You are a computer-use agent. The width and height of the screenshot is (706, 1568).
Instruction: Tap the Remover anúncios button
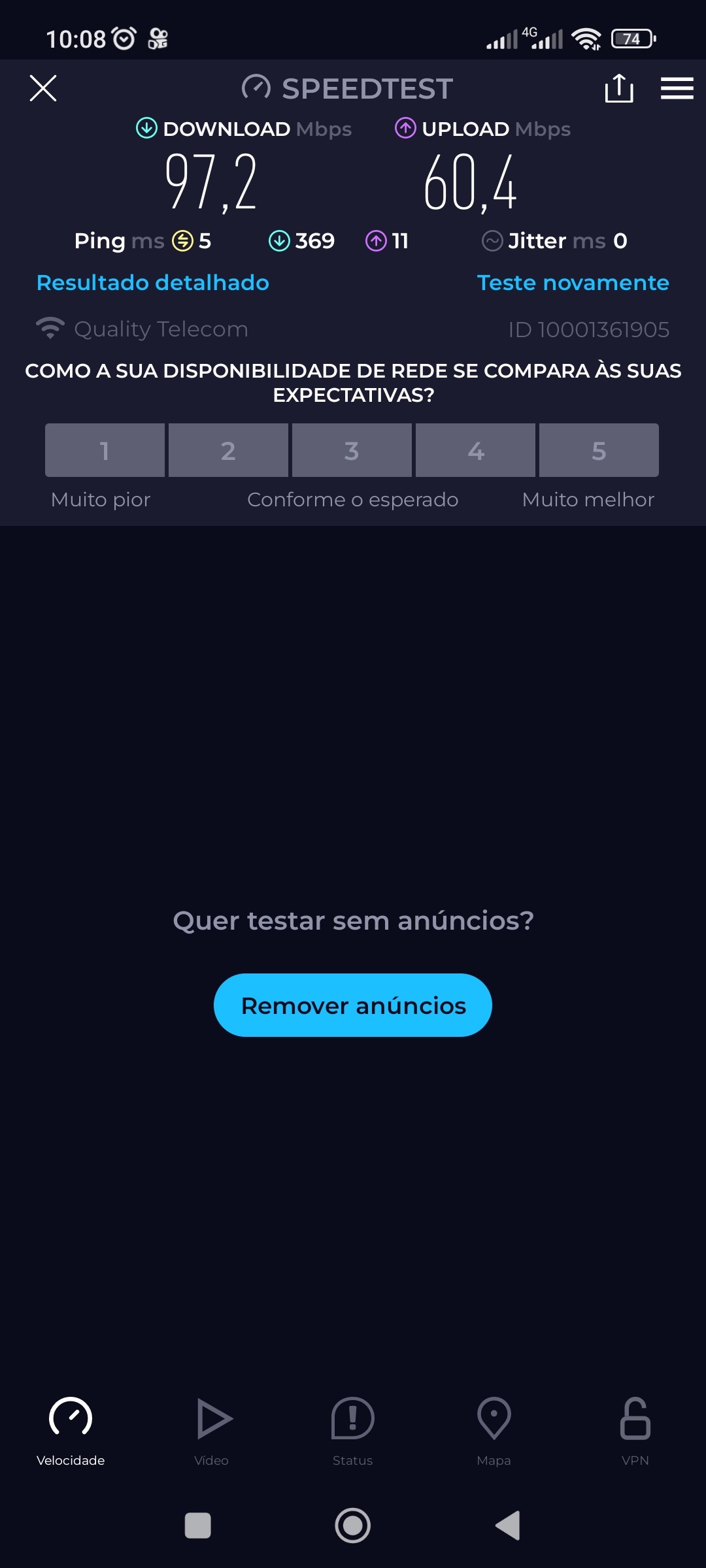tap(353, 1005)
